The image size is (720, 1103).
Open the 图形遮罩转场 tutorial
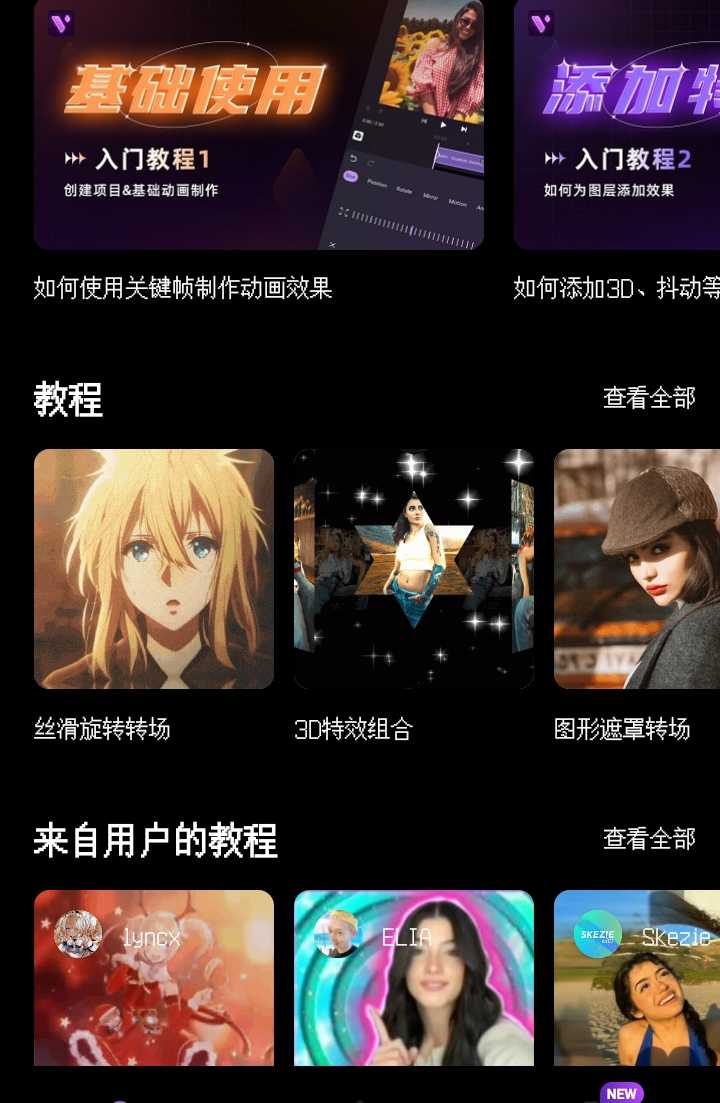pyautogui.click(x=637, y=569)
